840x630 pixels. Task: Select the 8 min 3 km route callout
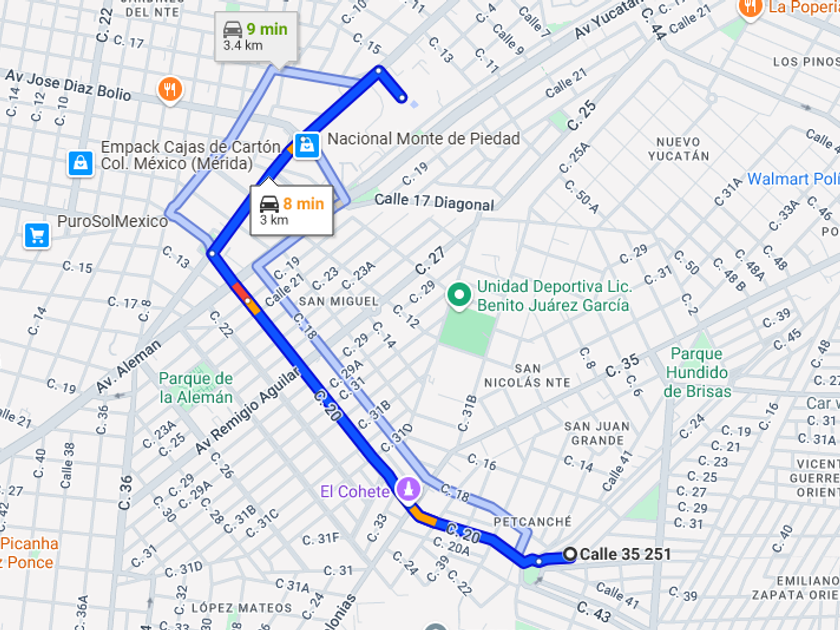291,211
